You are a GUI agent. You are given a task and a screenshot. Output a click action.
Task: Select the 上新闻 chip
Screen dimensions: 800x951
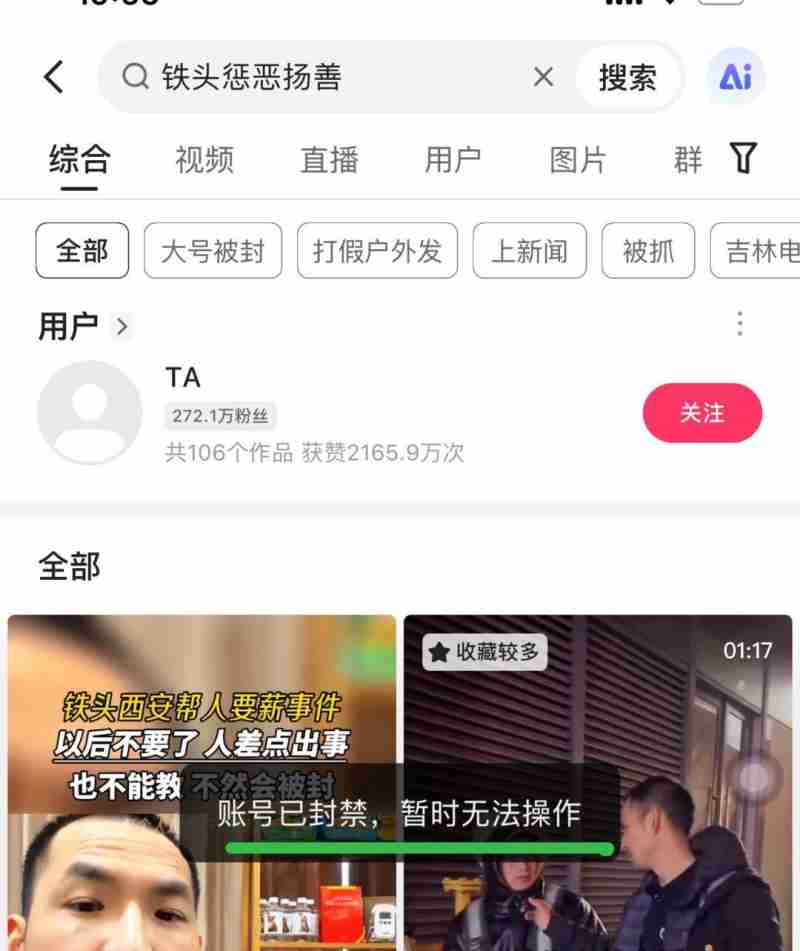[x=530, y=250]
